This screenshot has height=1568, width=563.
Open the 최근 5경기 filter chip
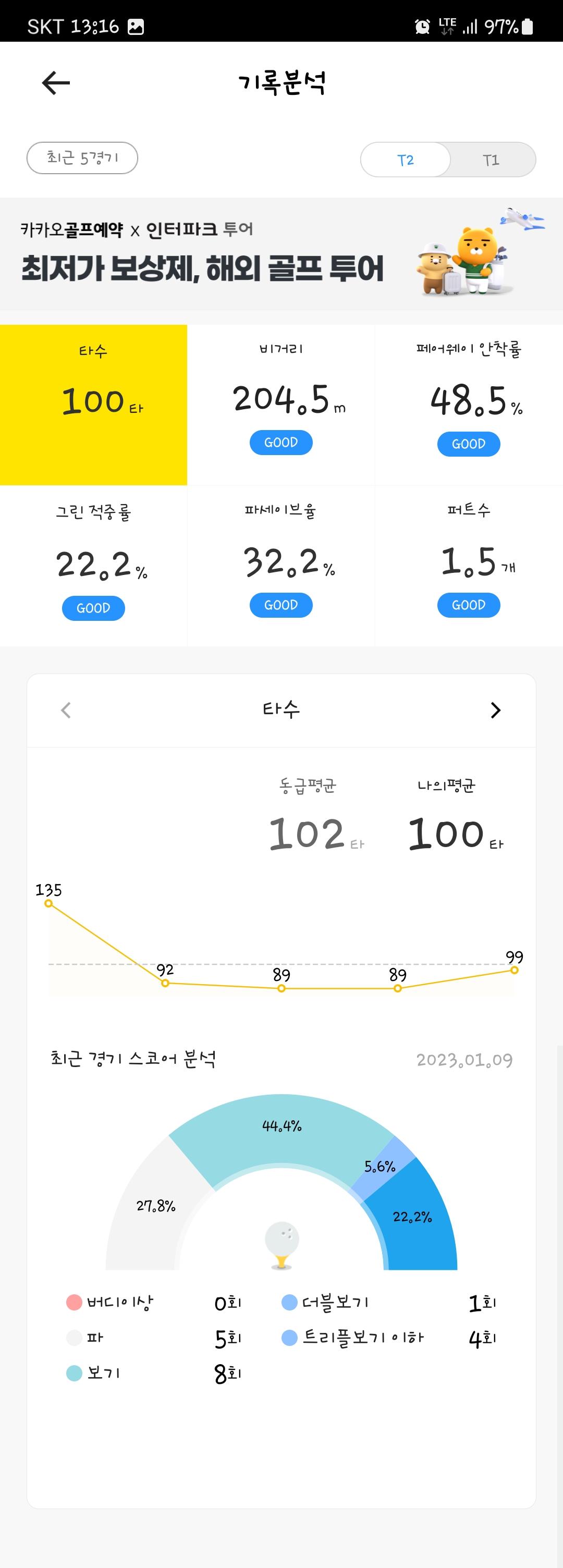coord(82,158)
